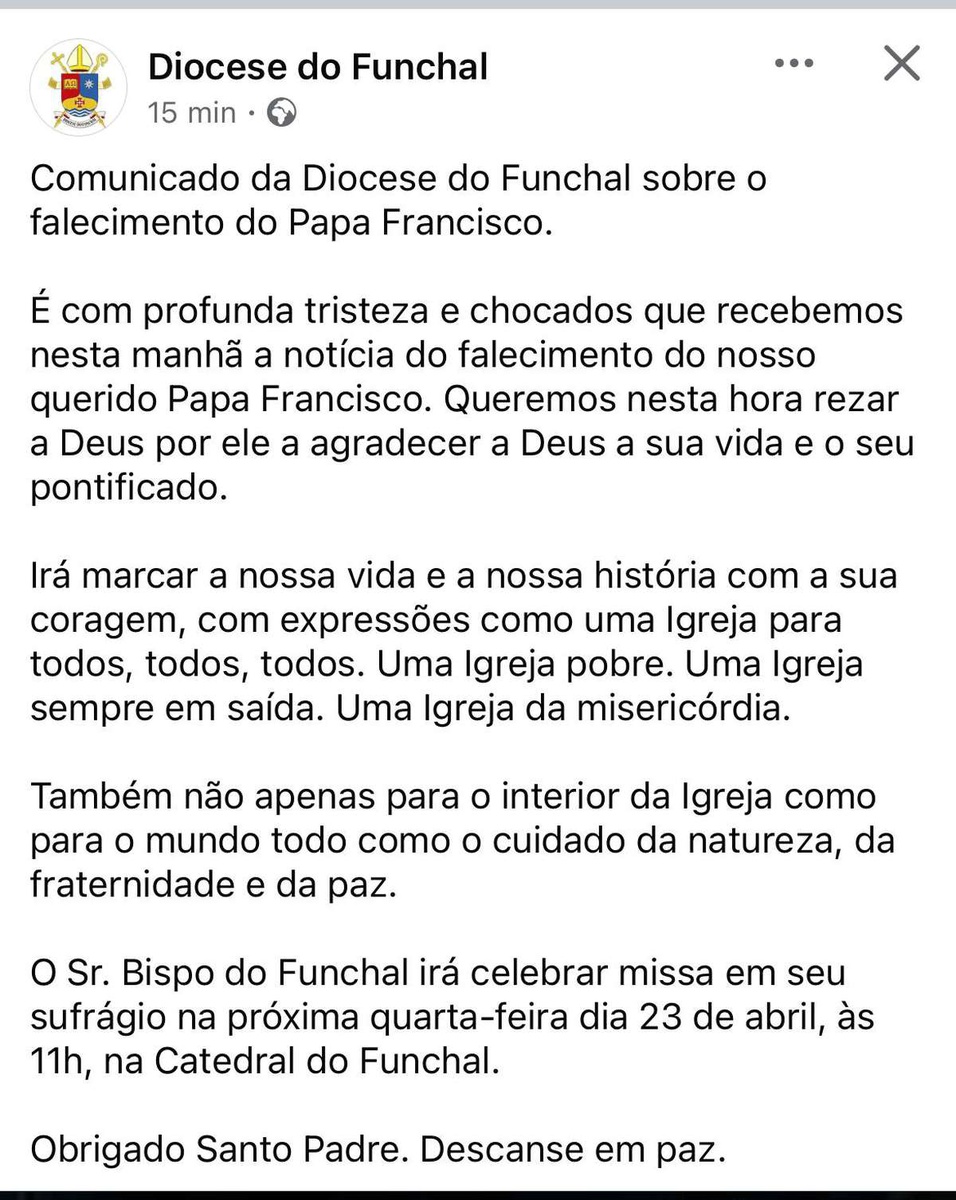Open the post's three-dot options menu
Image resolution: width=956 pixels, height=1200 pixels.
pyautogui.click(x=794, y=64)
